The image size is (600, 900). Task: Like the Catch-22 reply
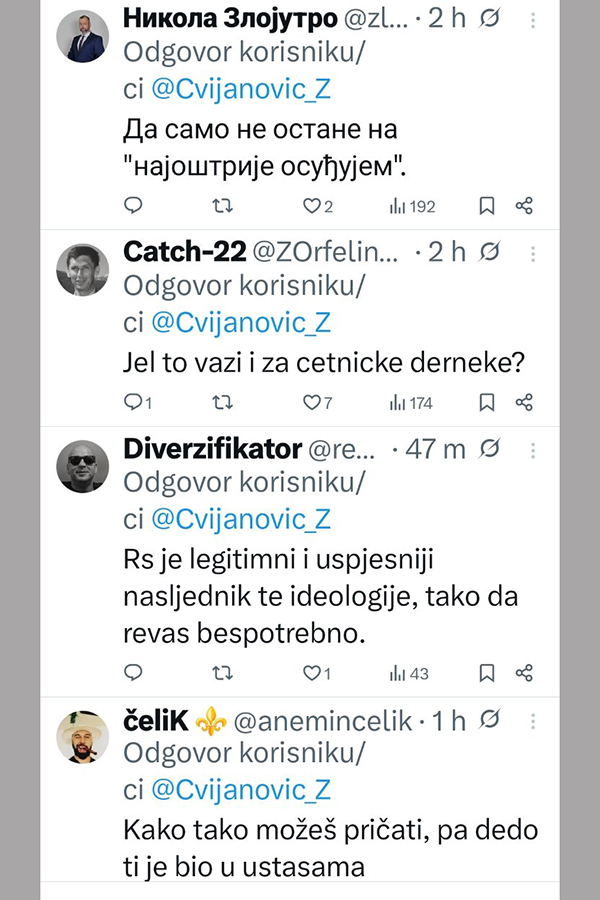(310, 402)
